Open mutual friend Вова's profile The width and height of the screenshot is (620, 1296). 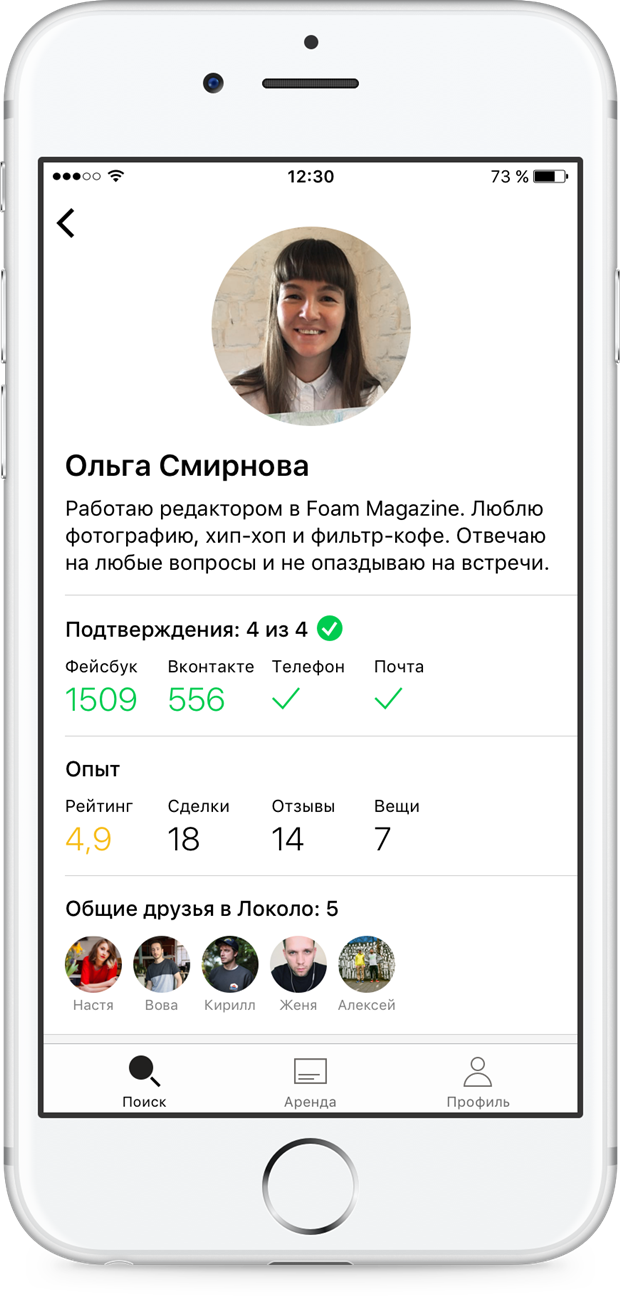point(161,964)
